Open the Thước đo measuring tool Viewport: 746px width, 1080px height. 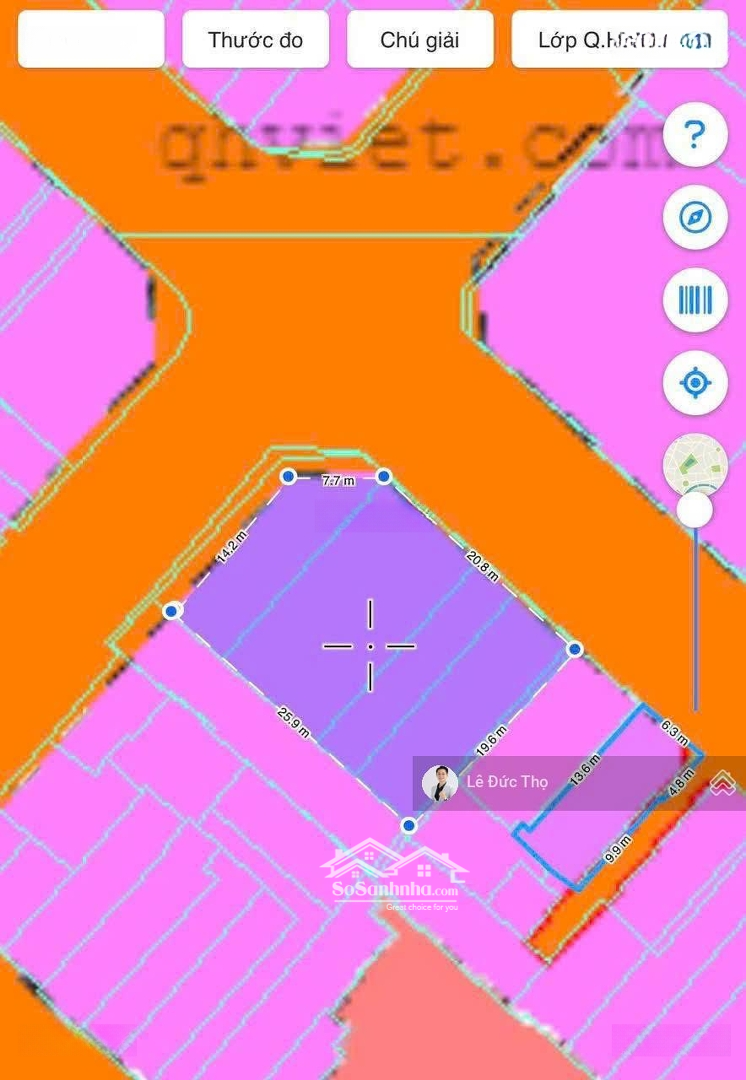point(255,40)
